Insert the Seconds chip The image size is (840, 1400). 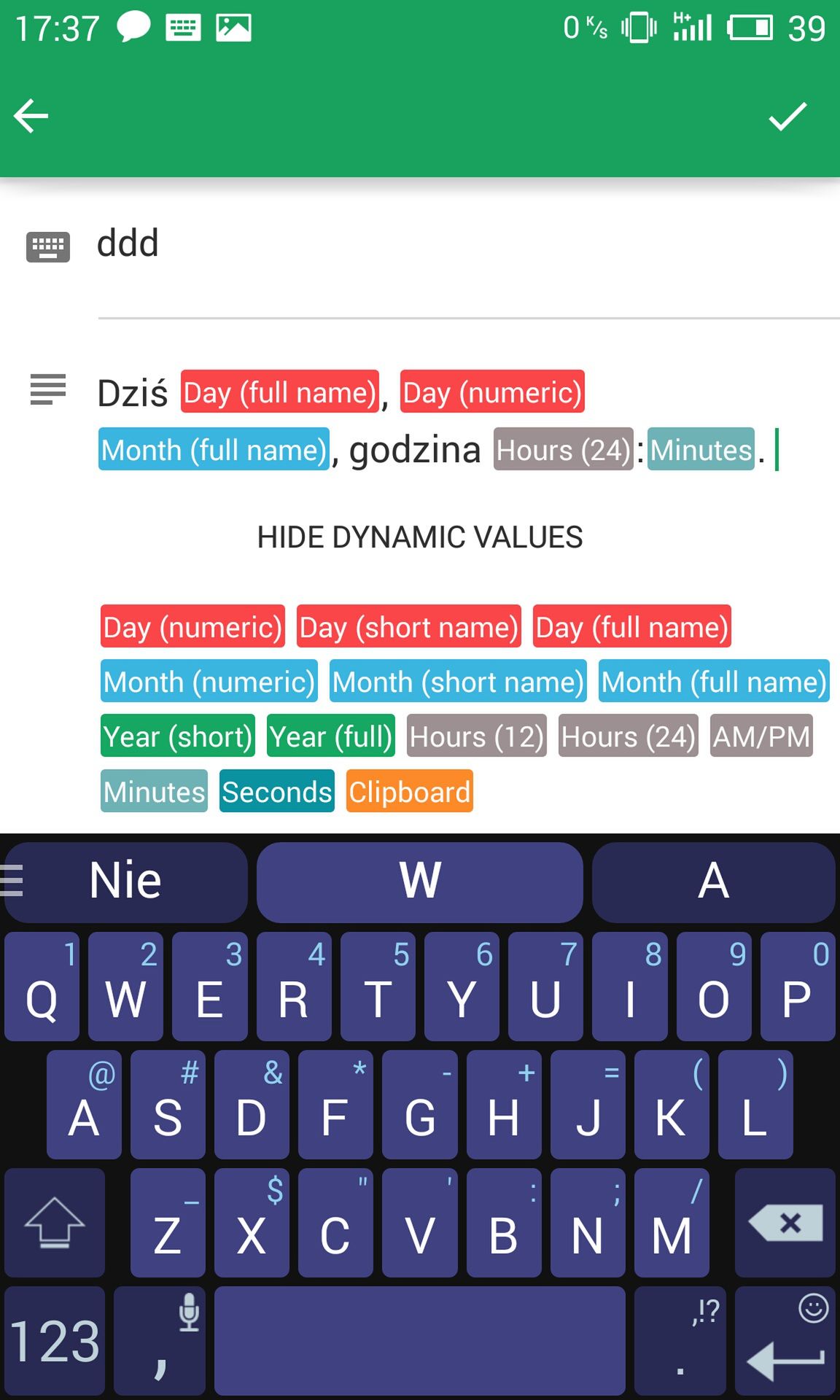tap(277, 791)
